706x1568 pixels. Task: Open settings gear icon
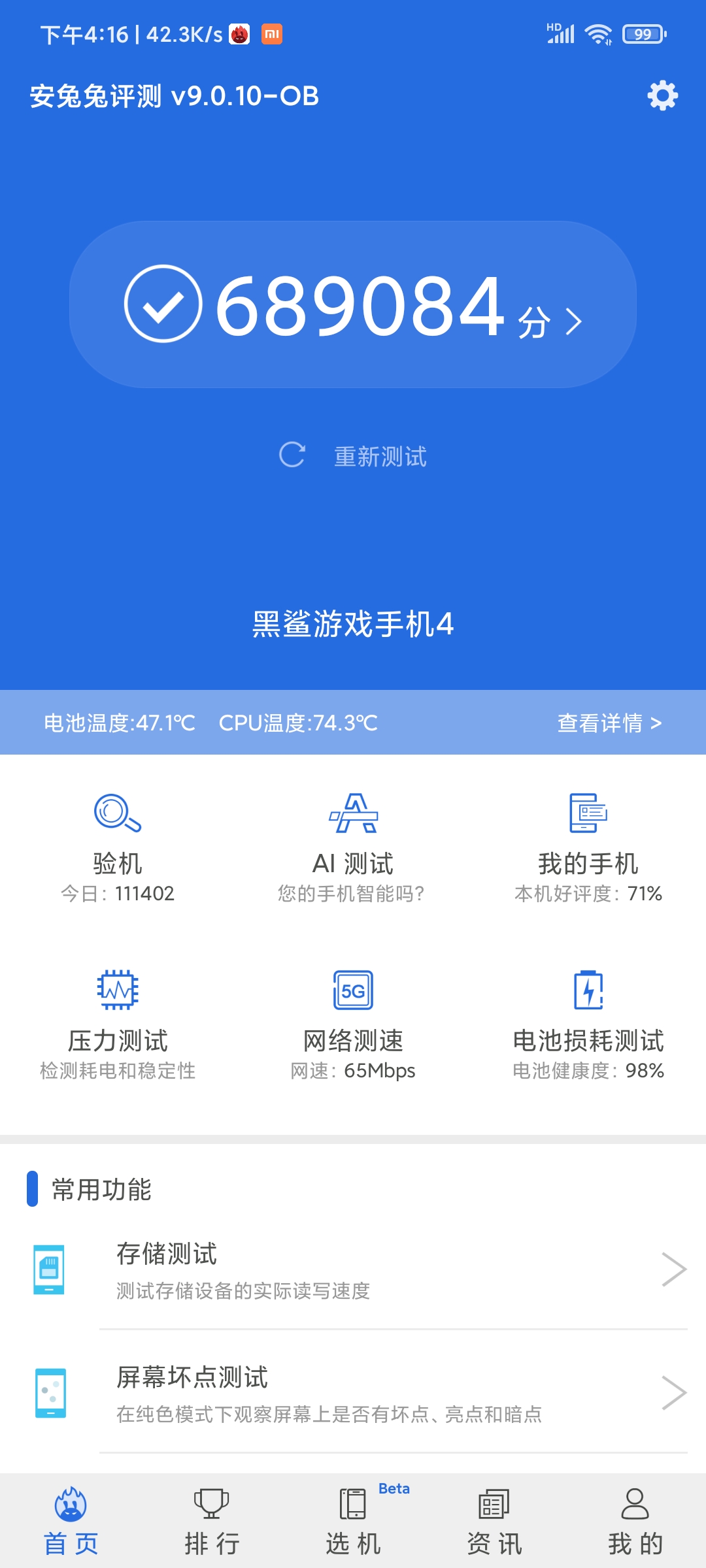point(662,96)
